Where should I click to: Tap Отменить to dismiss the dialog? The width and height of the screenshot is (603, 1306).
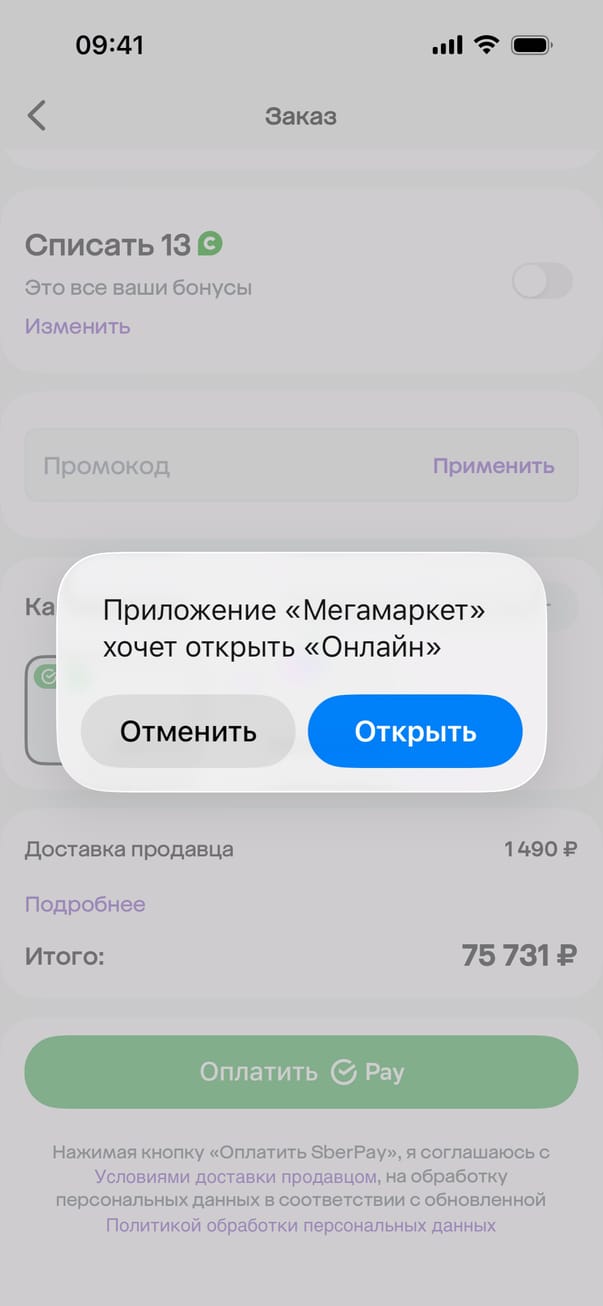pyautogui.click(x=188, y=732)
